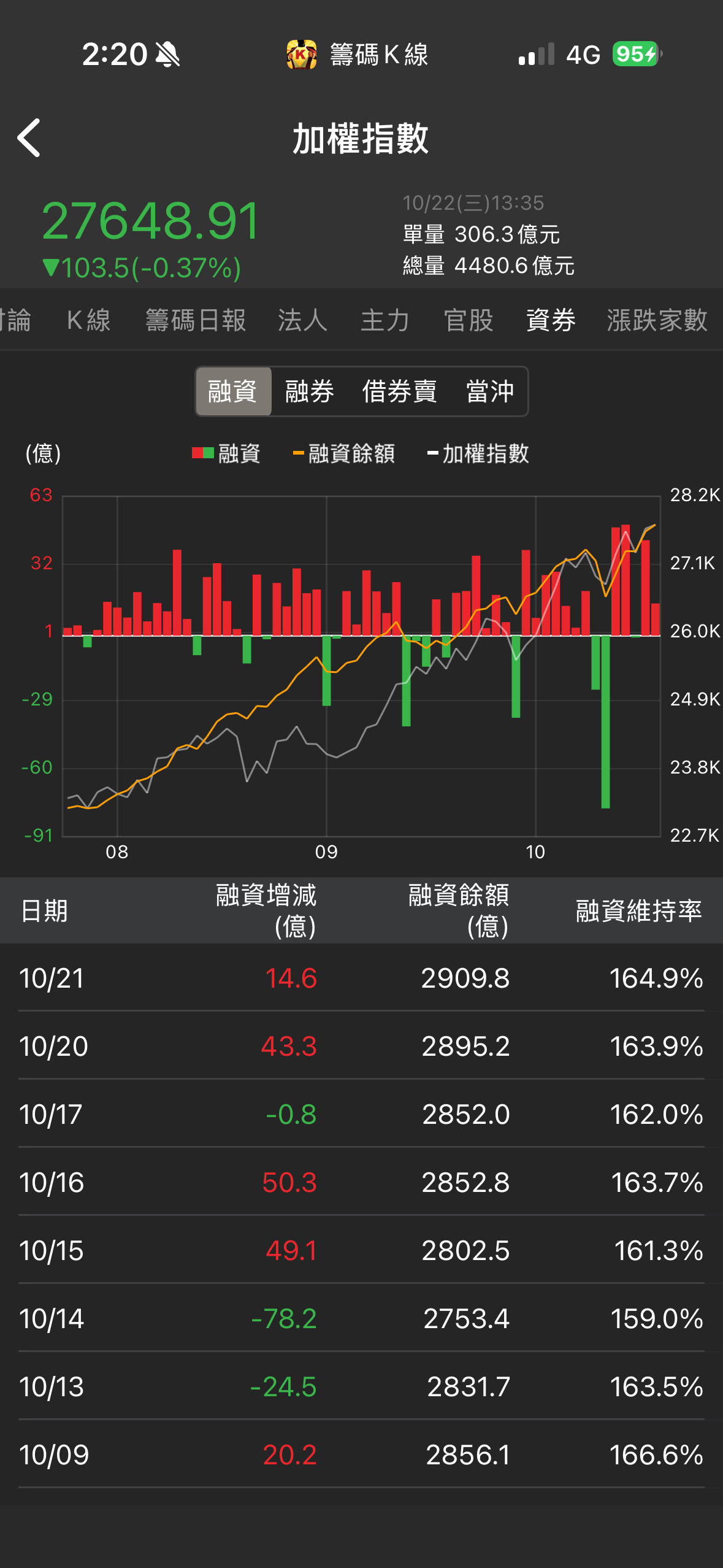Go back using the back arrow
The image size is (723, 1568).
pyautogui.click(x=29, y=138)
